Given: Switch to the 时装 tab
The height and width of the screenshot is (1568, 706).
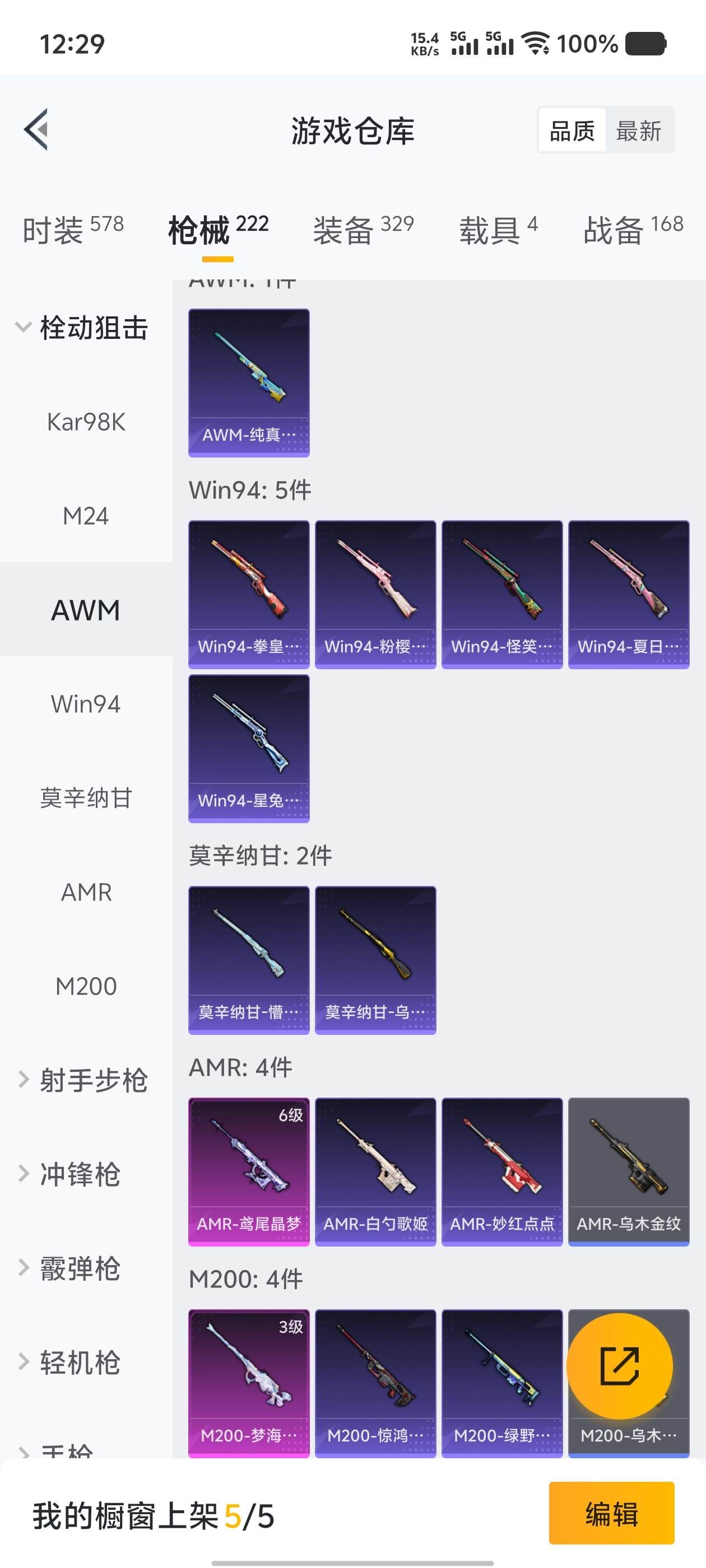Looking at the screenshot, I should 72,230.
